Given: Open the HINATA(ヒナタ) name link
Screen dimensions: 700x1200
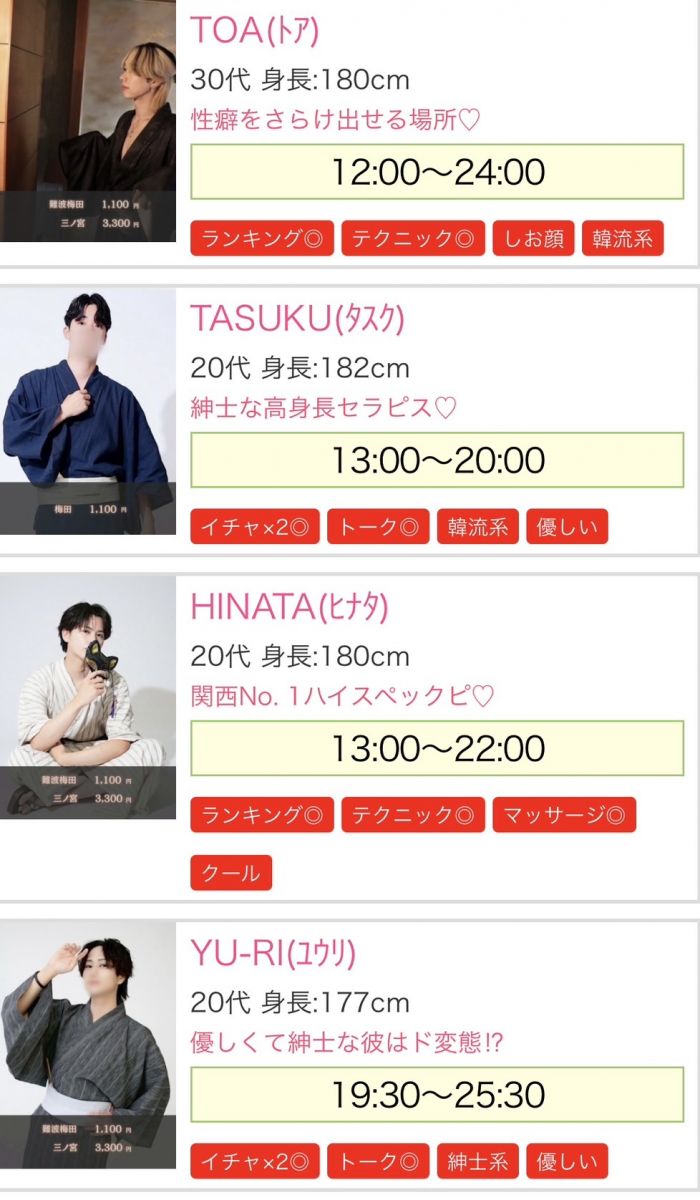Looking at the screenshot, I should tap(288, 606).
